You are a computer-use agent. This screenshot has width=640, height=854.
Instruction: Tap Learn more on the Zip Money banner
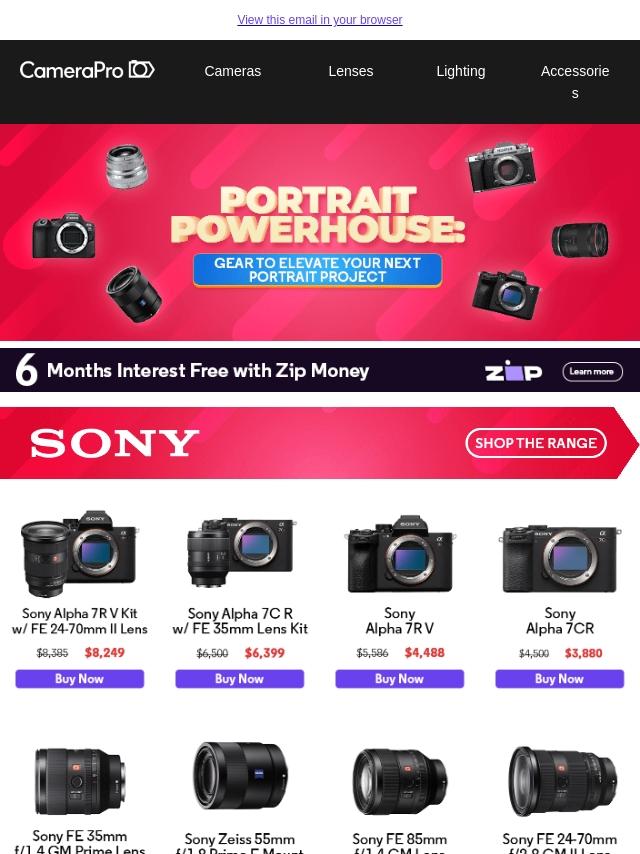tap(592, 372)
